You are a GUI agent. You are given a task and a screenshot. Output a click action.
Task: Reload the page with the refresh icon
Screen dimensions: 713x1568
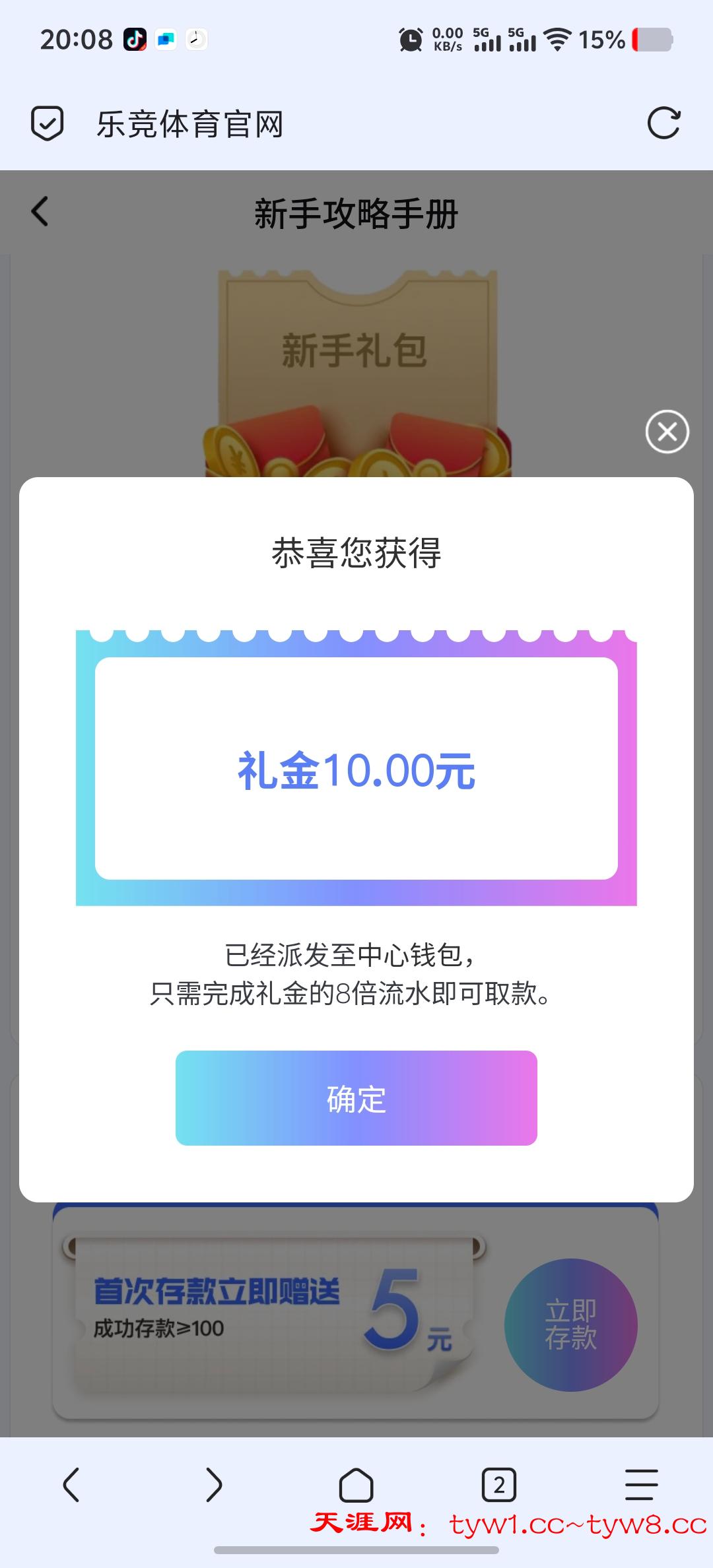pyautogui.click(x=663, y=123)
